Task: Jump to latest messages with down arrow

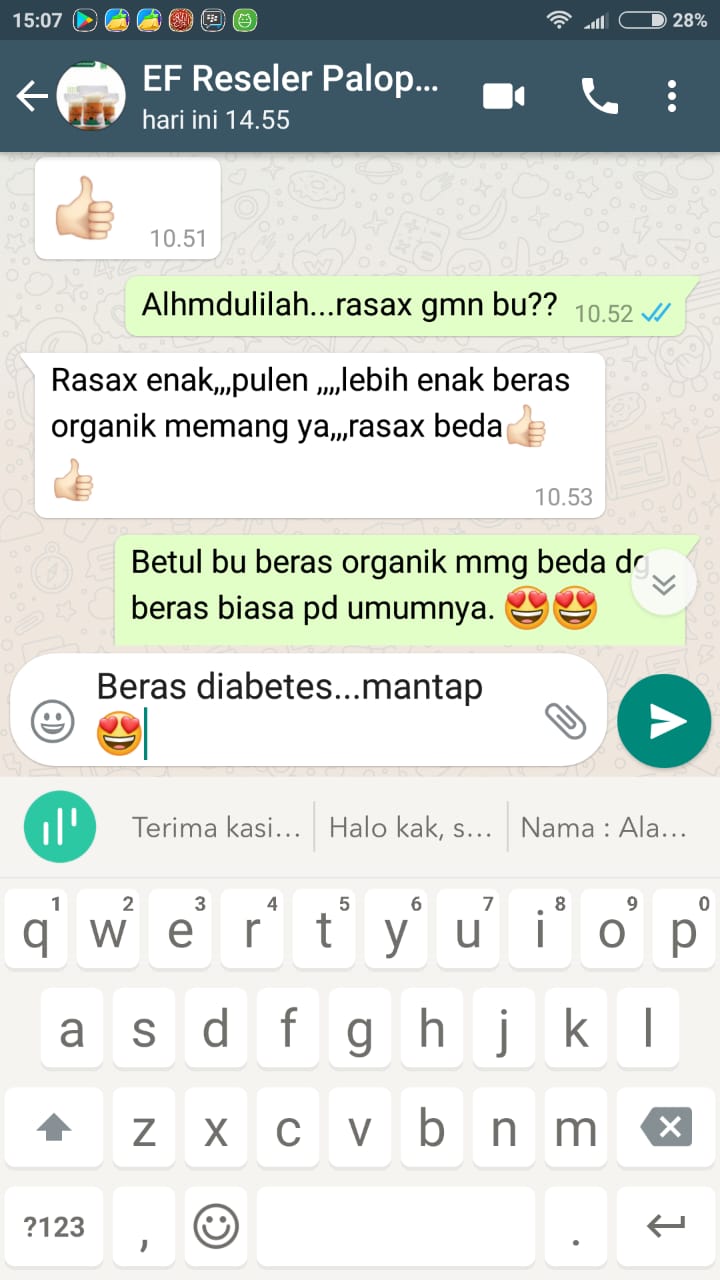Action: 664,585
